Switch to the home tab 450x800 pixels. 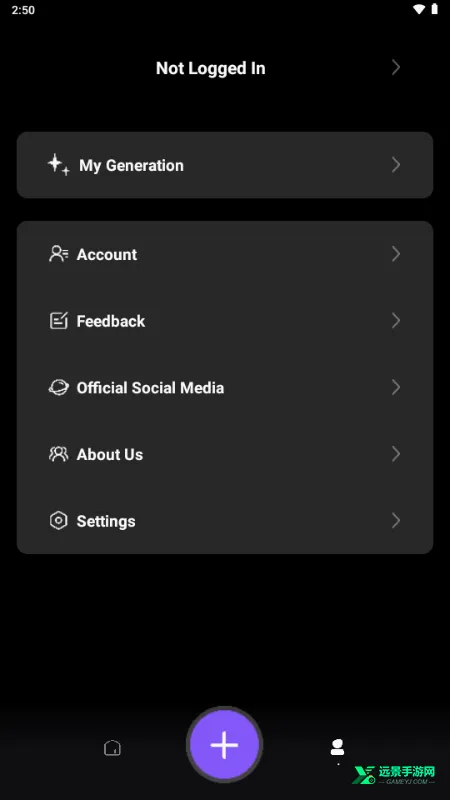click(x=112, y=748)
